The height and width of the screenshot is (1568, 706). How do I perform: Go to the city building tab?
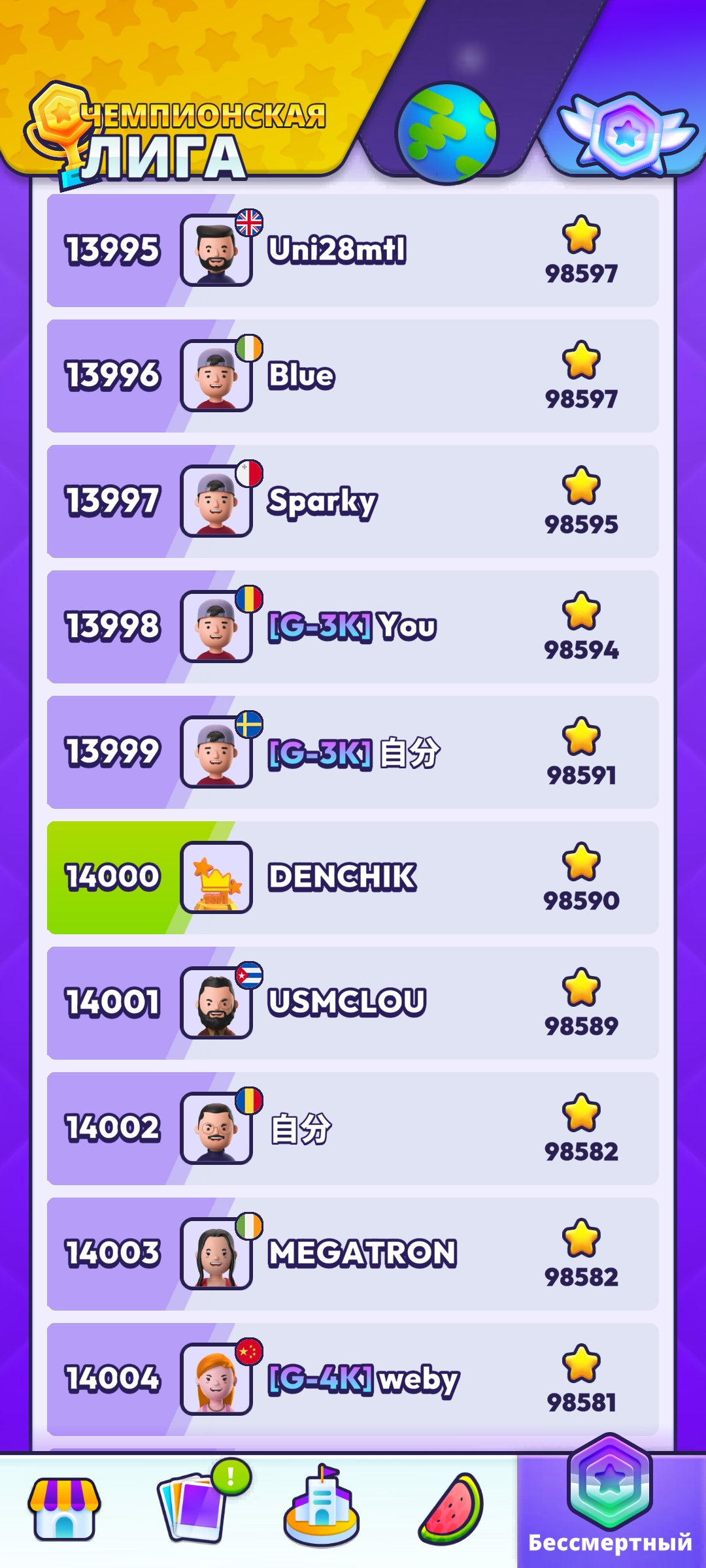(321, 1506)
